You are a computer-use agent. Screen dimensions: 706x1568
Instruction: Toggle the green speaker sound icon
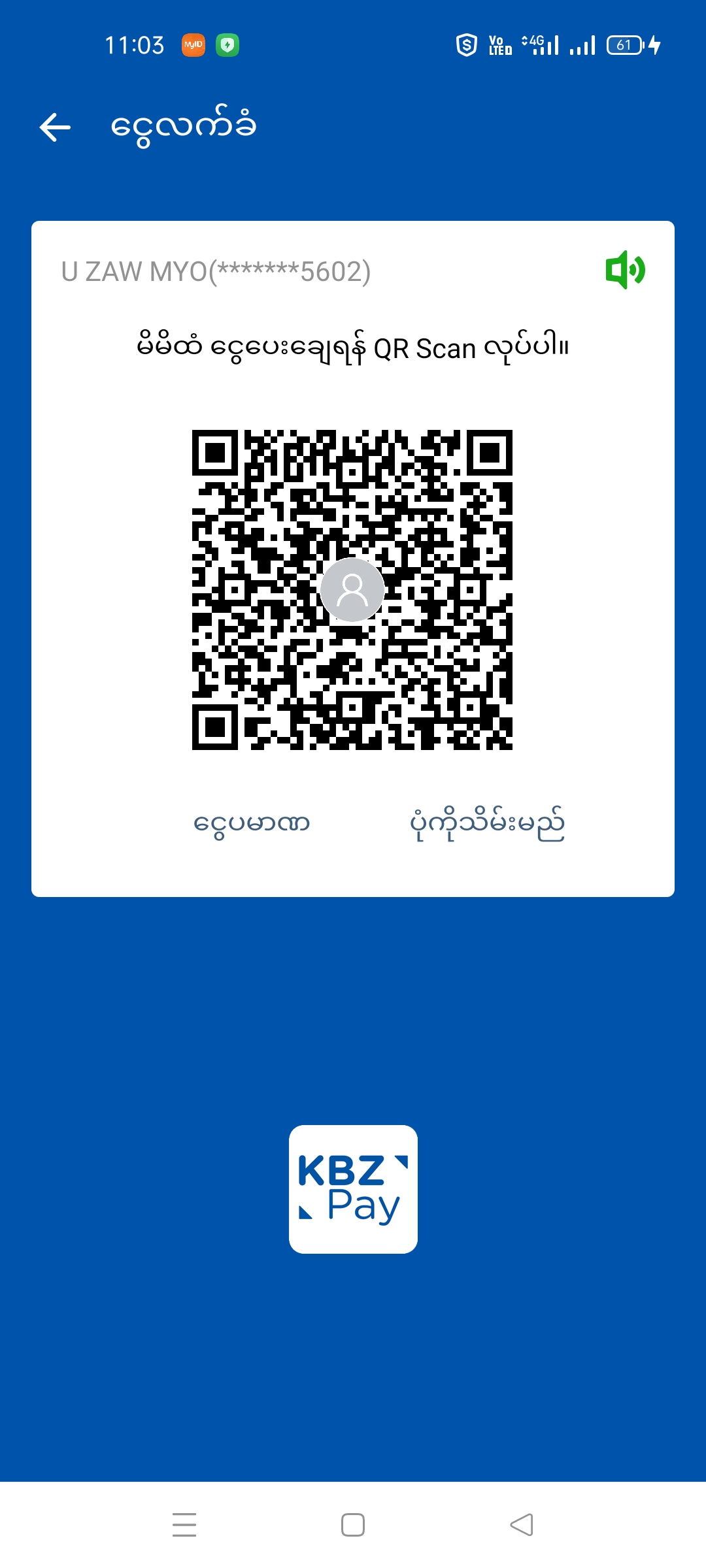(625, 270)
